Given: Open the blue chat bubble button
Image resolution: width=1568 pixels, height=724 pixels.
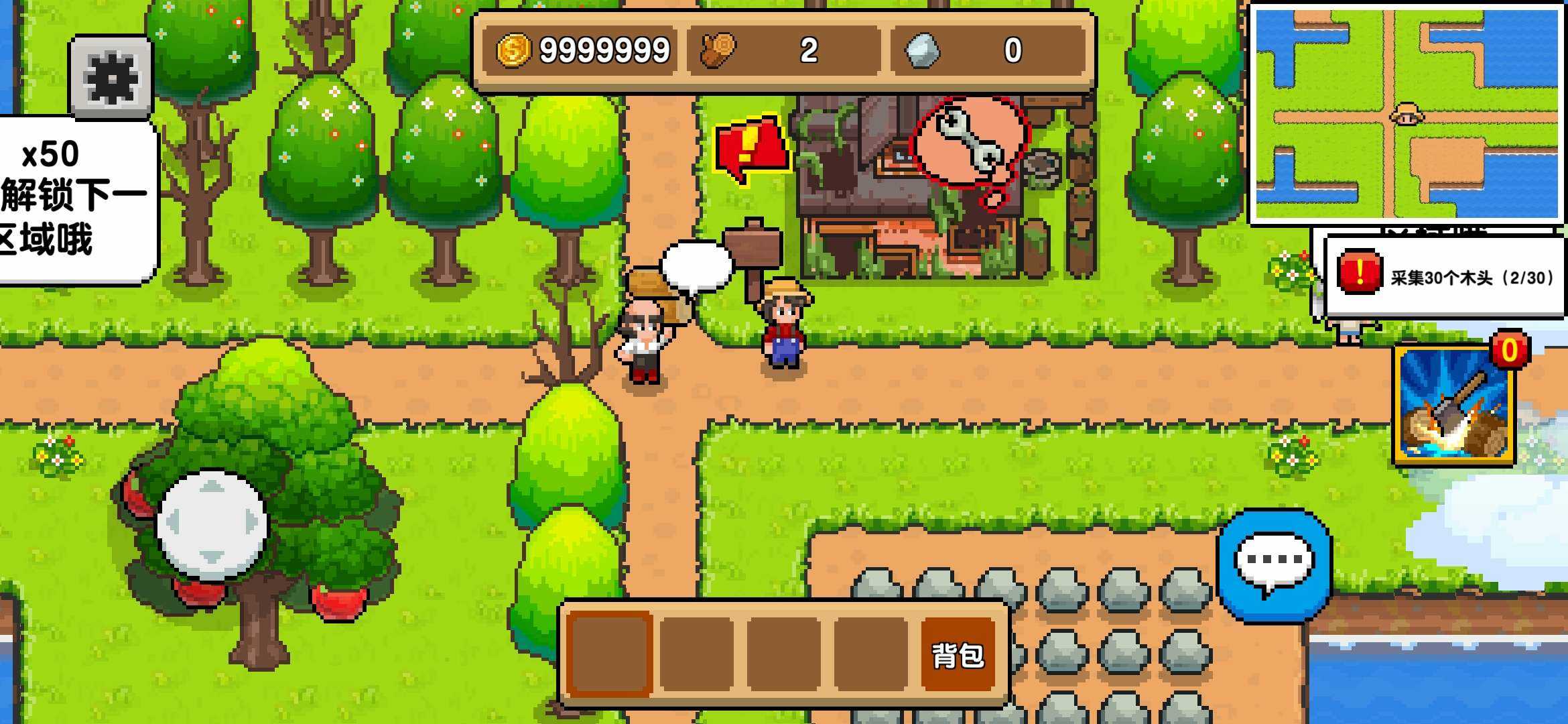Looking at the screenshot, I should (x=1274, y=566).
